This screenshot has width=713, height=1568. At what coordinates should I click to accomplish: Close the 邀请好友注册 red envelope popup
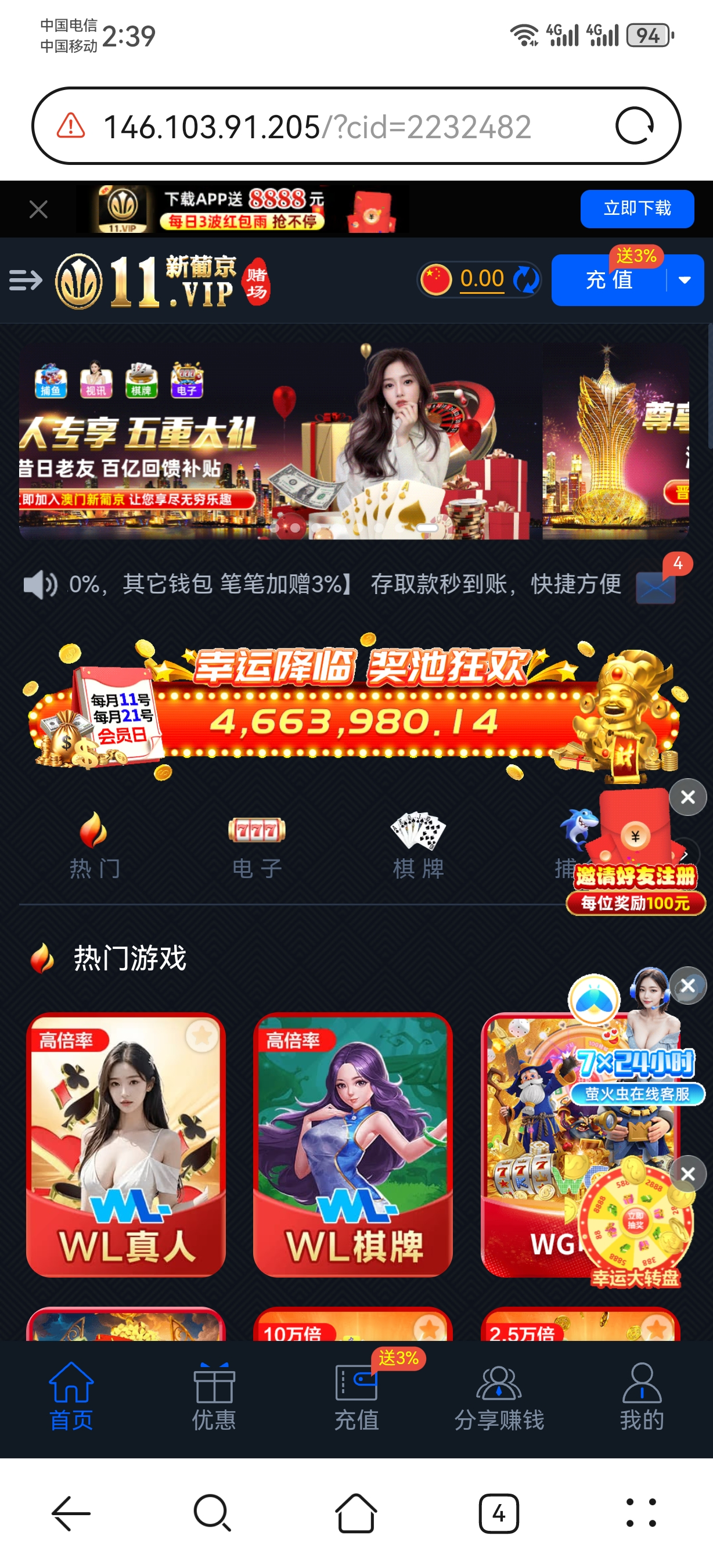pos(687,797)
